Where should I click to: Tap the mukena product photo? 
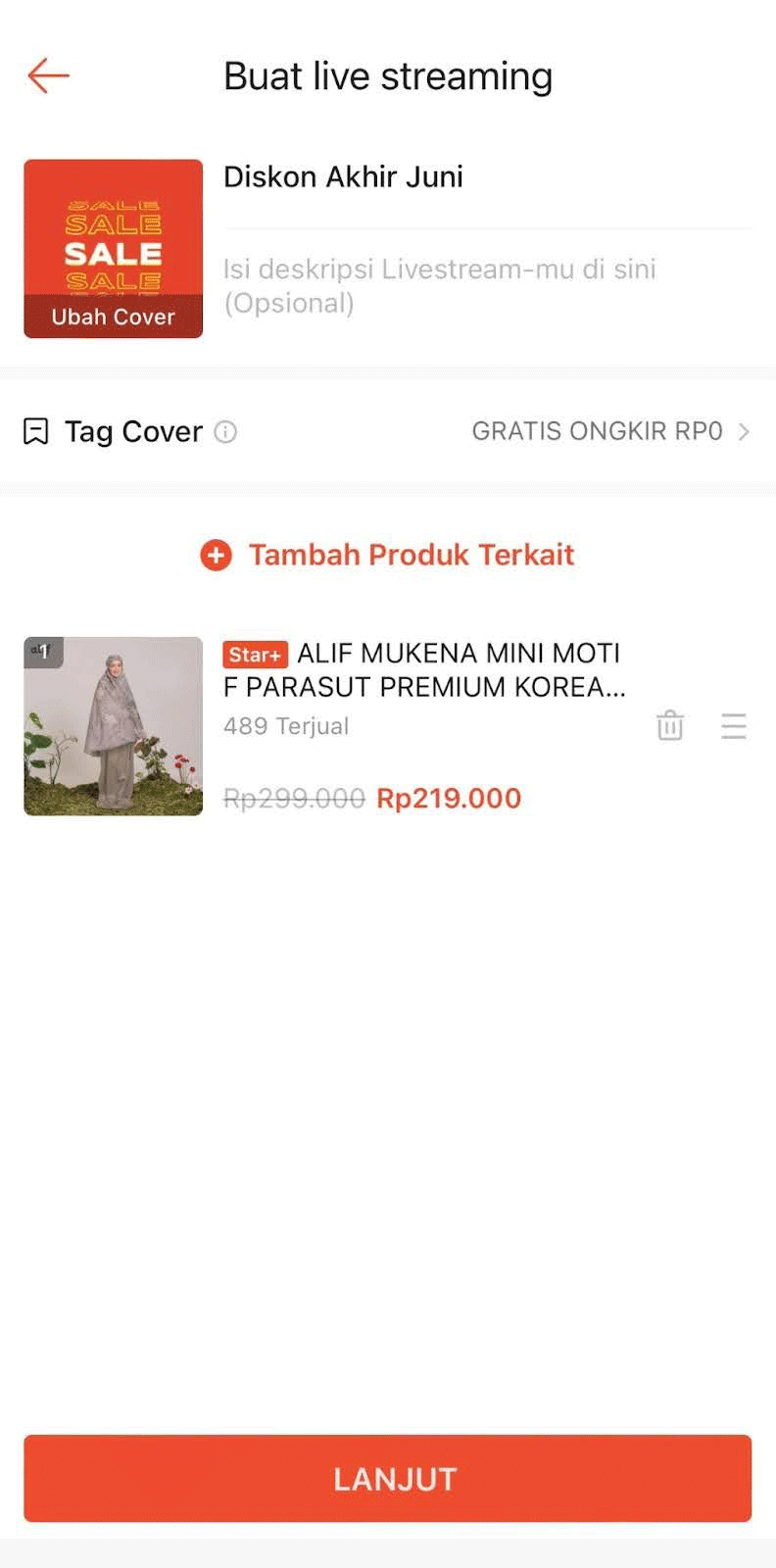tap(113, 726)
